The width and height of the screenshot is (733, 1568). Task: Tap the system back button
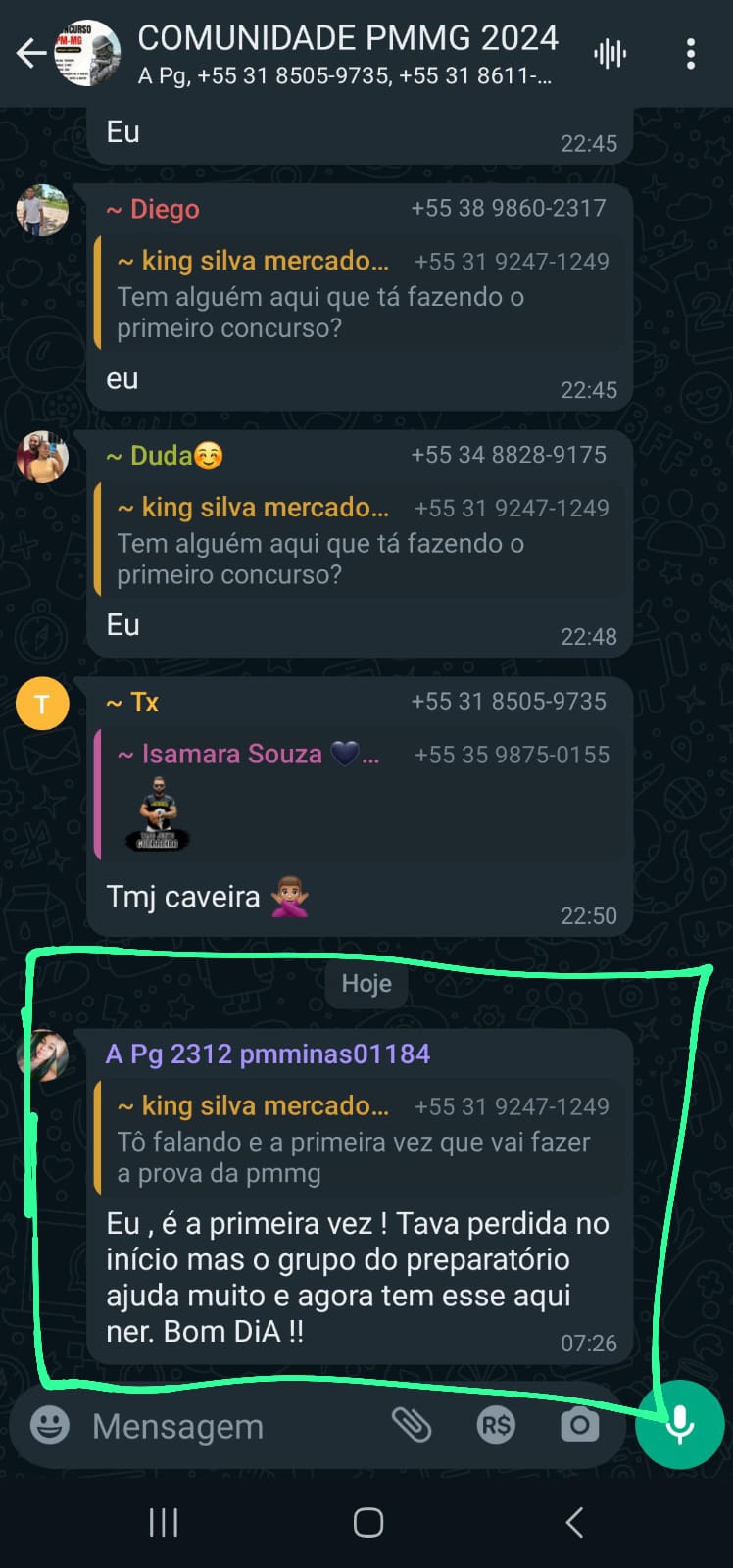pyautogui.click(x=574, y=1522)
